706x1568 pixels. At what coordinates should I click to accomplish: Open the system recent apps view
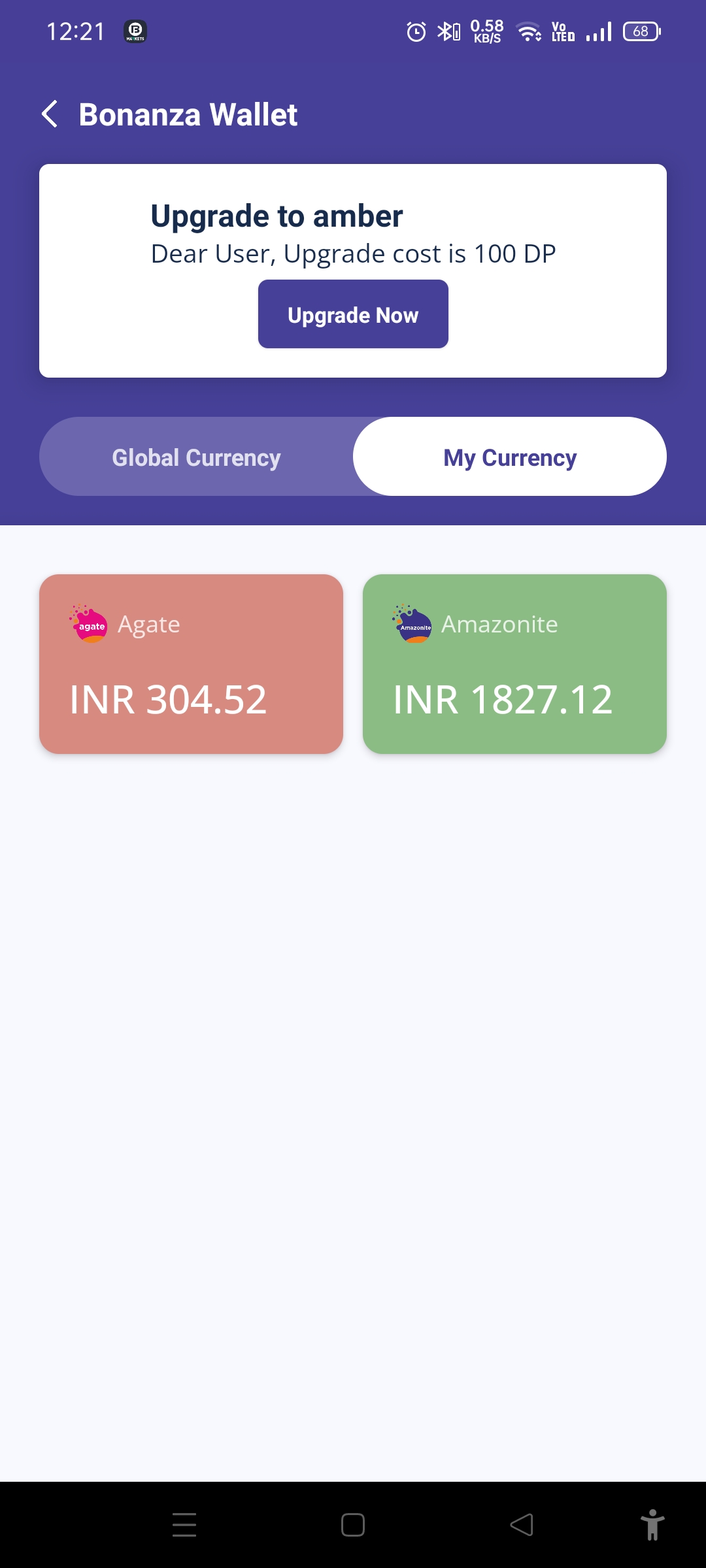coord(184,1525)
